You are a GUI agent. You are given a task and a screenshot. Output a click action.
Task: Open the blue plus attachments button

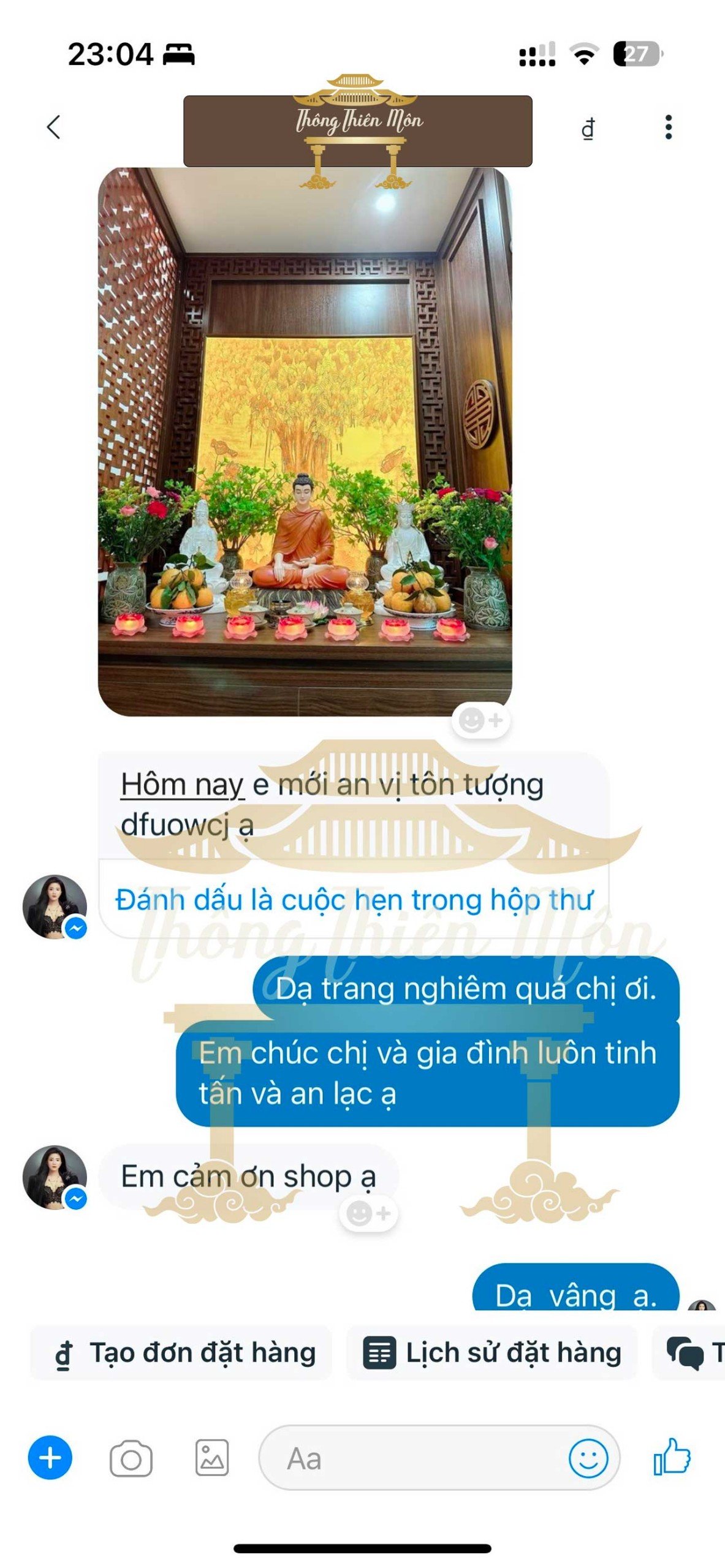pyautogui.click(x=50, y=1458)
